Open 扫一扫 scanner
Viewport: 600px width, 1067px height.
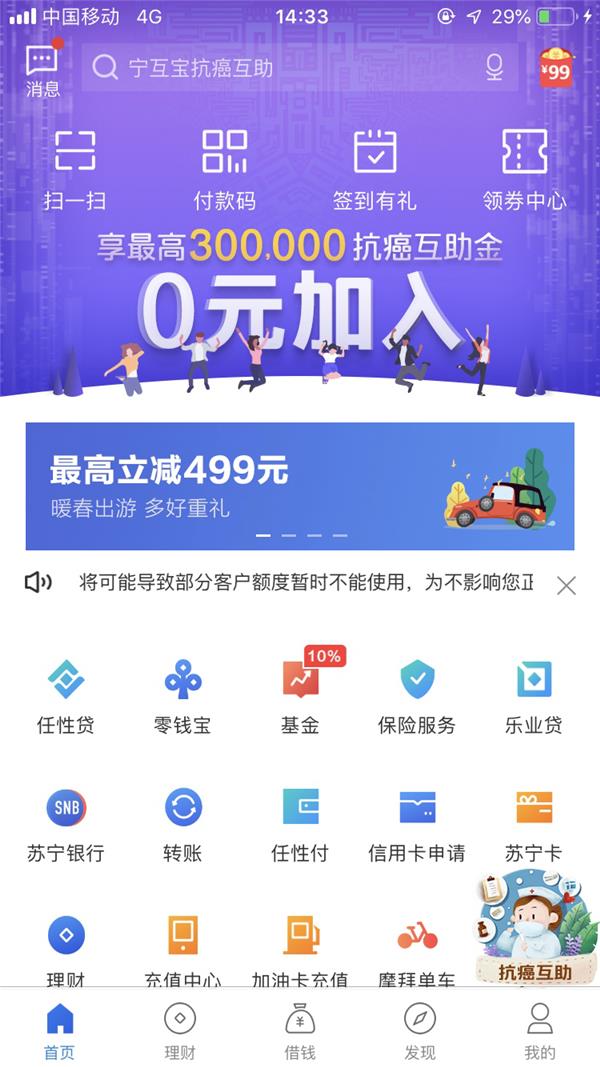pyautogui.click(x=75, y=168)
